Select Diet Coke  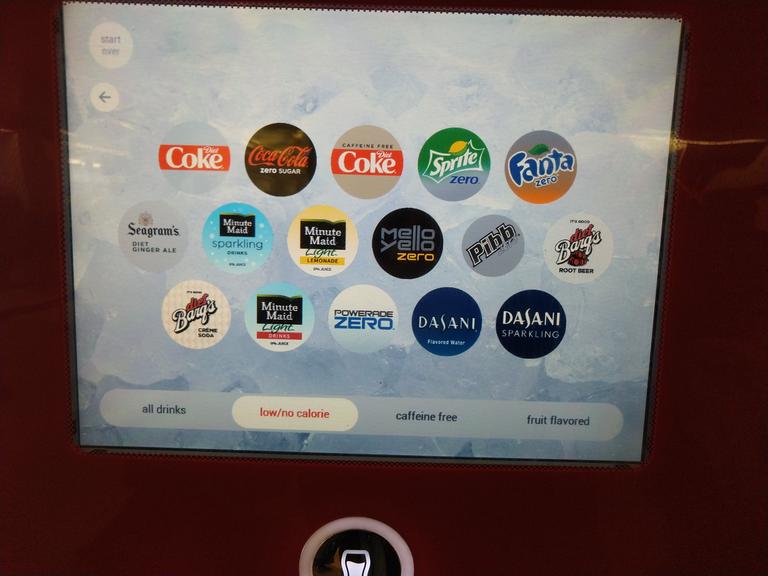click(x=194, y=158)
